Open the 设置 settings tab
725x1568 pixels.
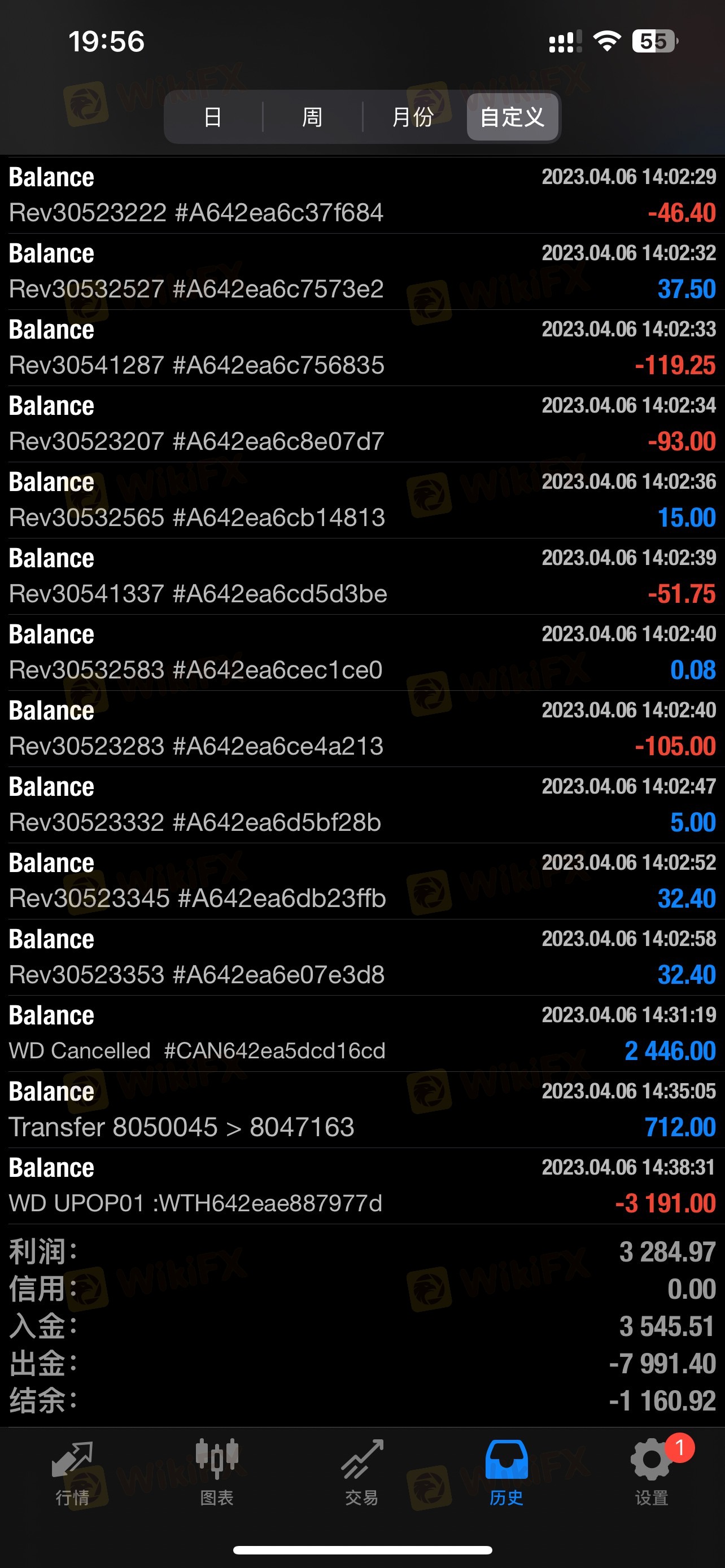(652, 1472)
